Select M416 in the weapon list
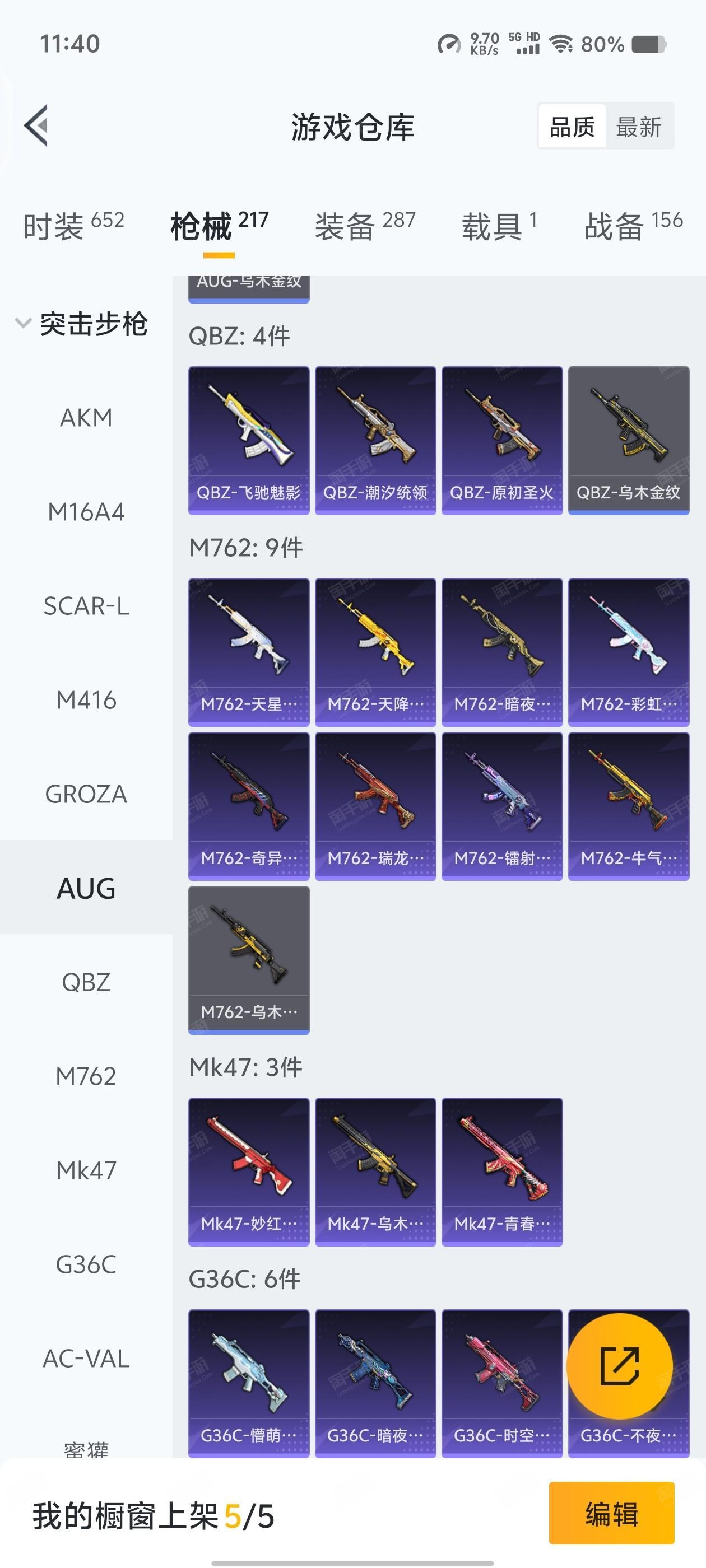Screen dimensions: 706x1568 [86, 700]
